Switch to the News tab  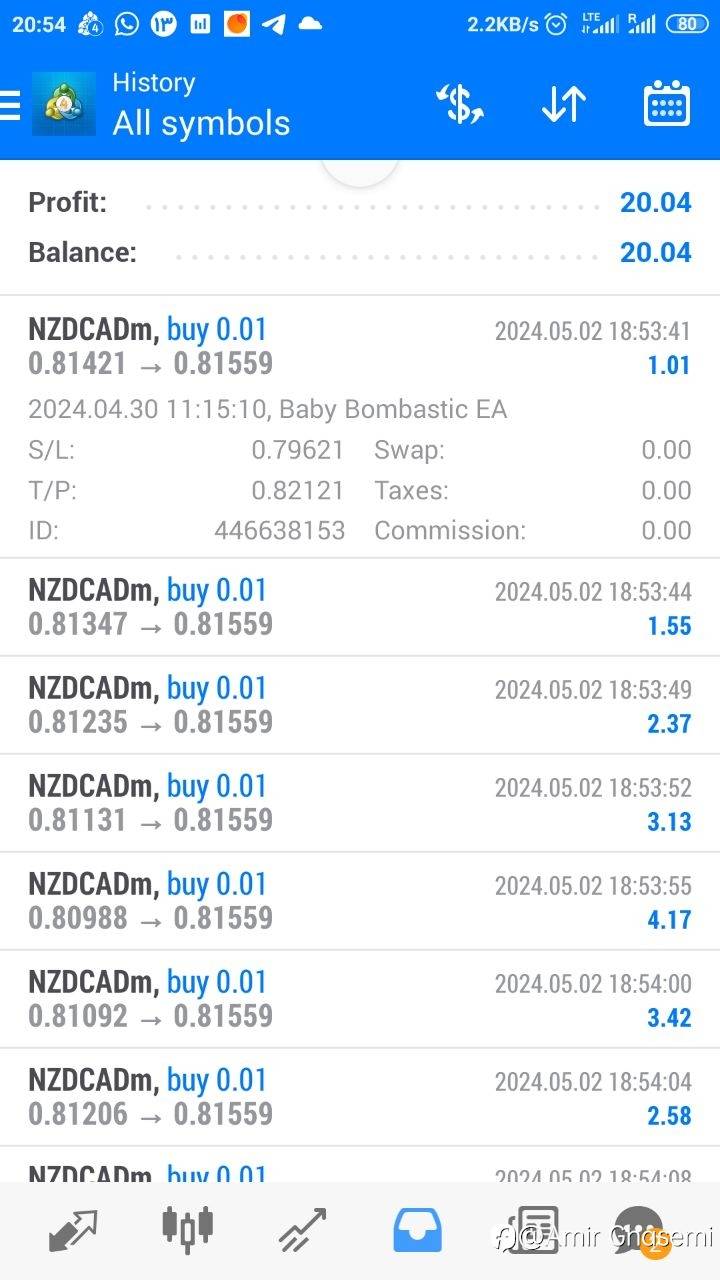click(533, 1230)
